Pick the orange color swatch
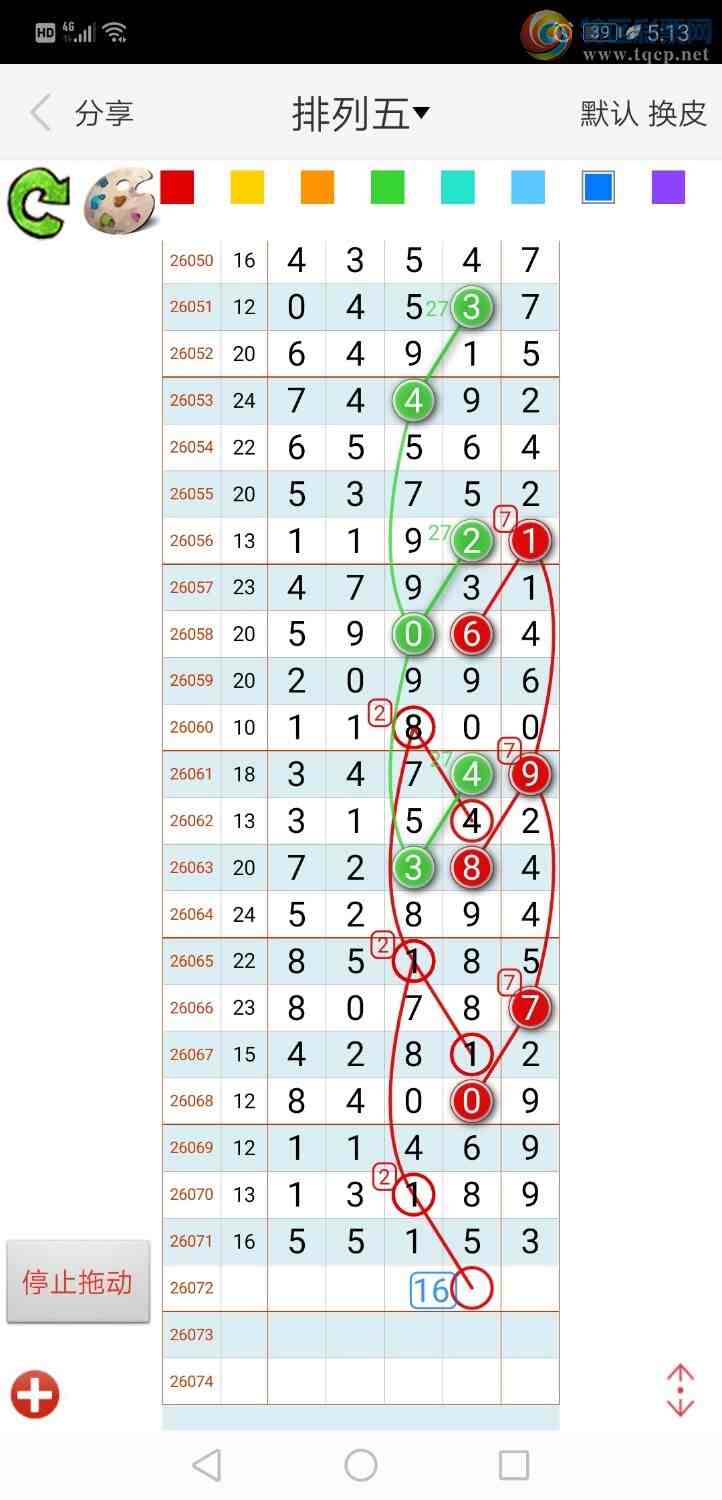Image resolution: width=722 pixels, height=1500 pixels. coord(317,188)
